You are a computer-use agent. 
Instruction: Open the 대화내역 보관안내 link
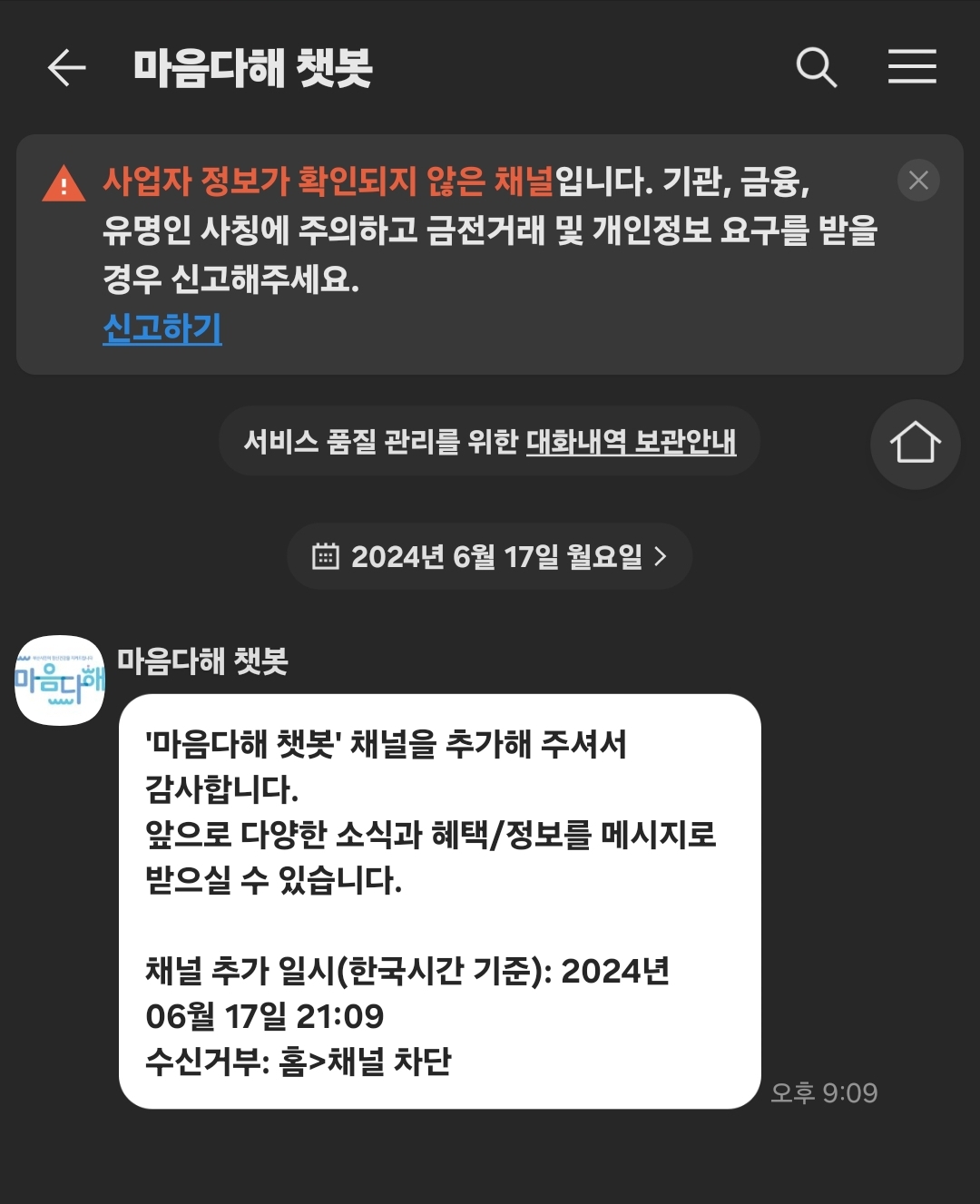coord(631,442)
